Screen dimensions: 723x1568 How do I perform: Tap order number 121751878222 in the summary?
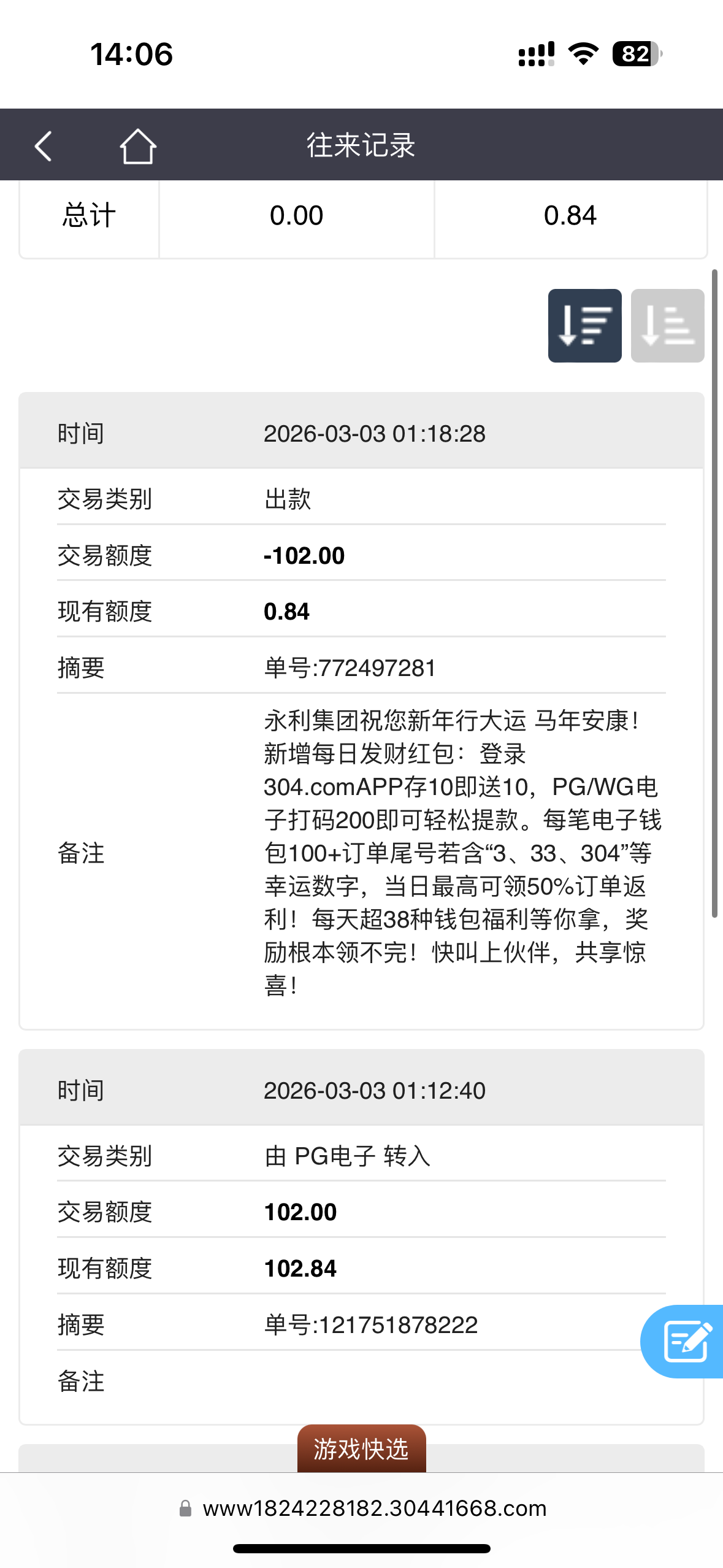pos(370,1325)
